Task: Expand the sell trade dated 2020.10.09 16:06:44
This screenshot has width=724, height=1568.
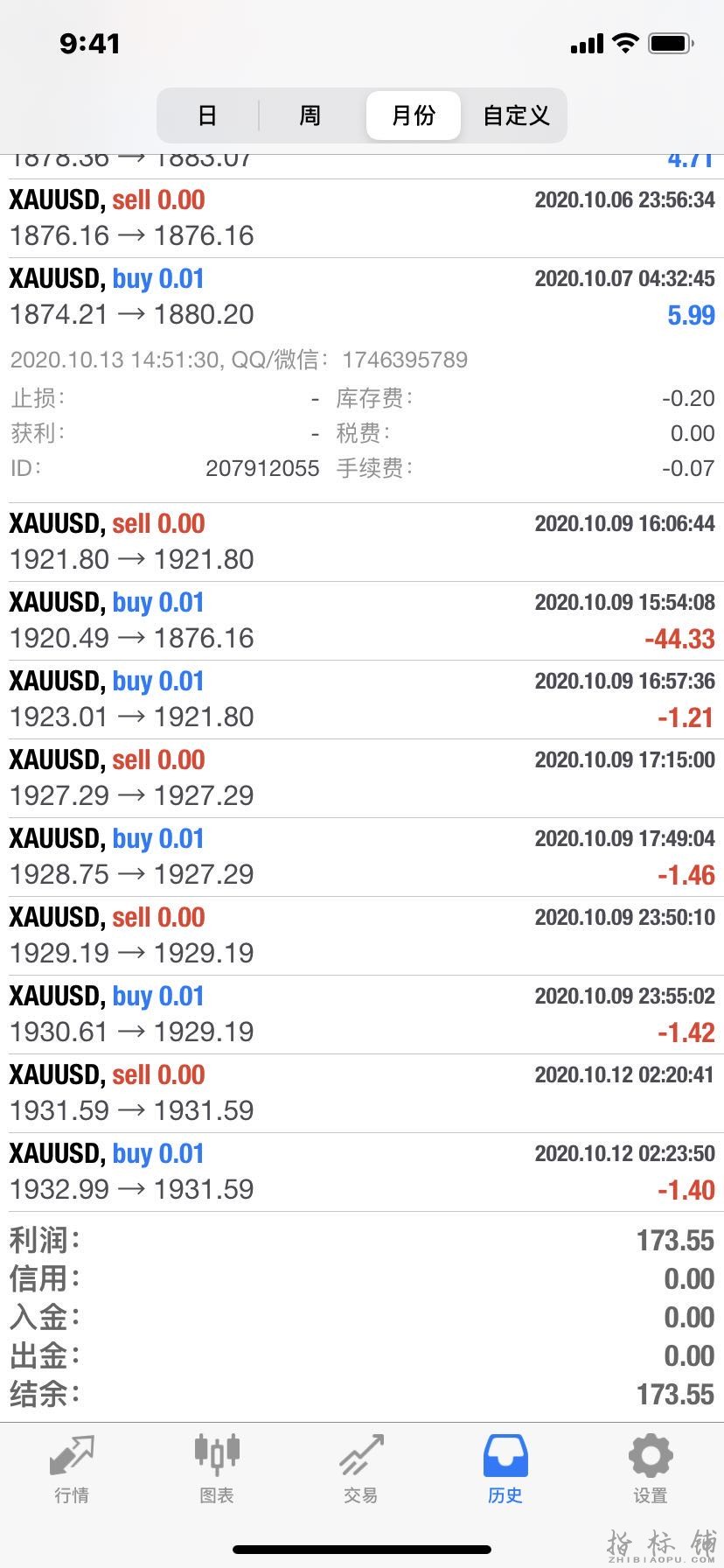Action: pyautogui.click(x=362, y=542)
